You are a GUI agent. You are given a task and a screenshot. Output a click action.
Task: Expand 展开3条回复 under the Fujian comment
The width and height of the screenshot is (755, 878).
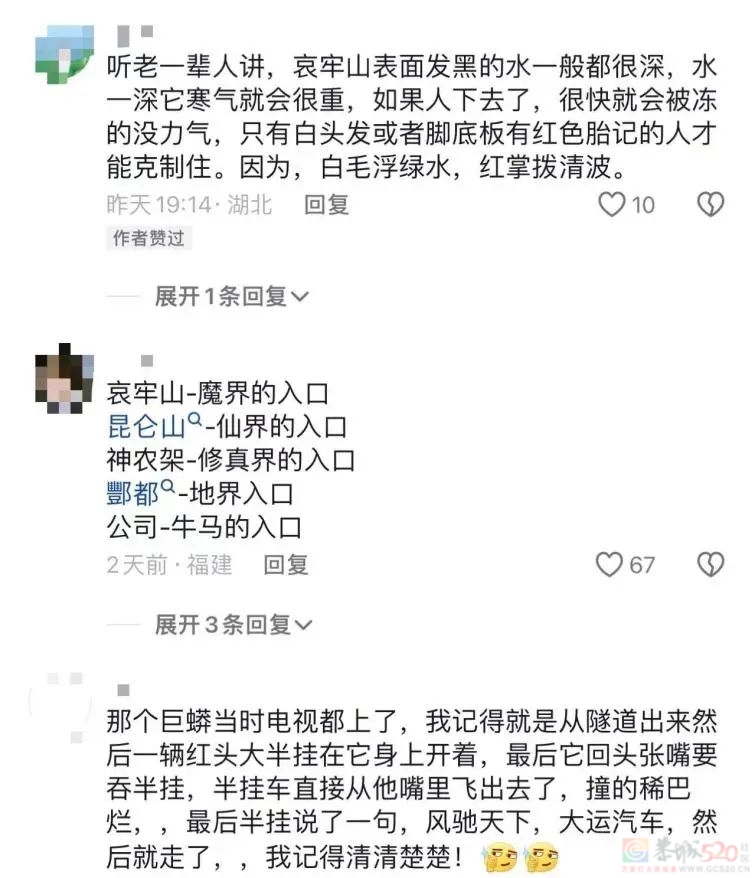(232, 625)
